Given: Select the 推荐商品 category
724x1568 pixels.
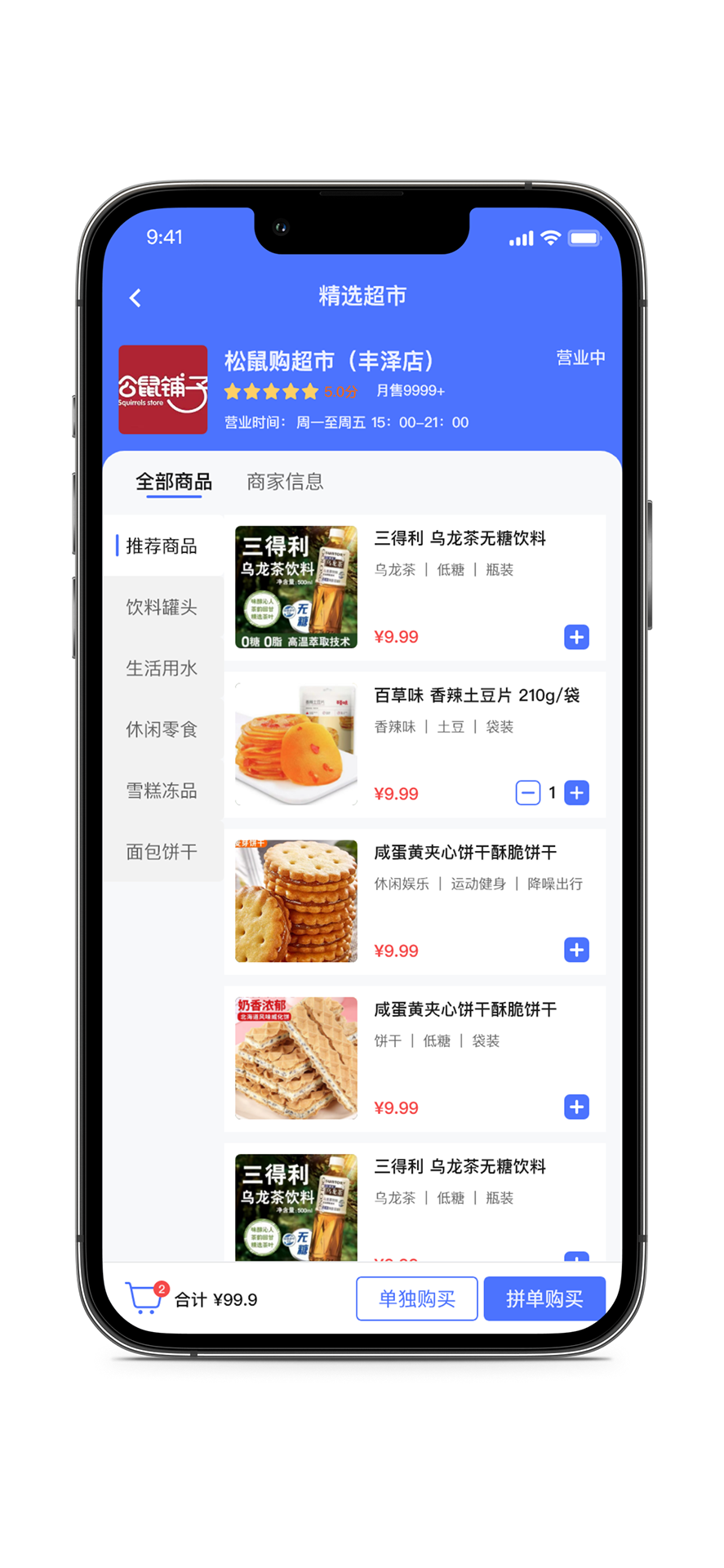Looking at the screenshot, I should click(163, 546).
